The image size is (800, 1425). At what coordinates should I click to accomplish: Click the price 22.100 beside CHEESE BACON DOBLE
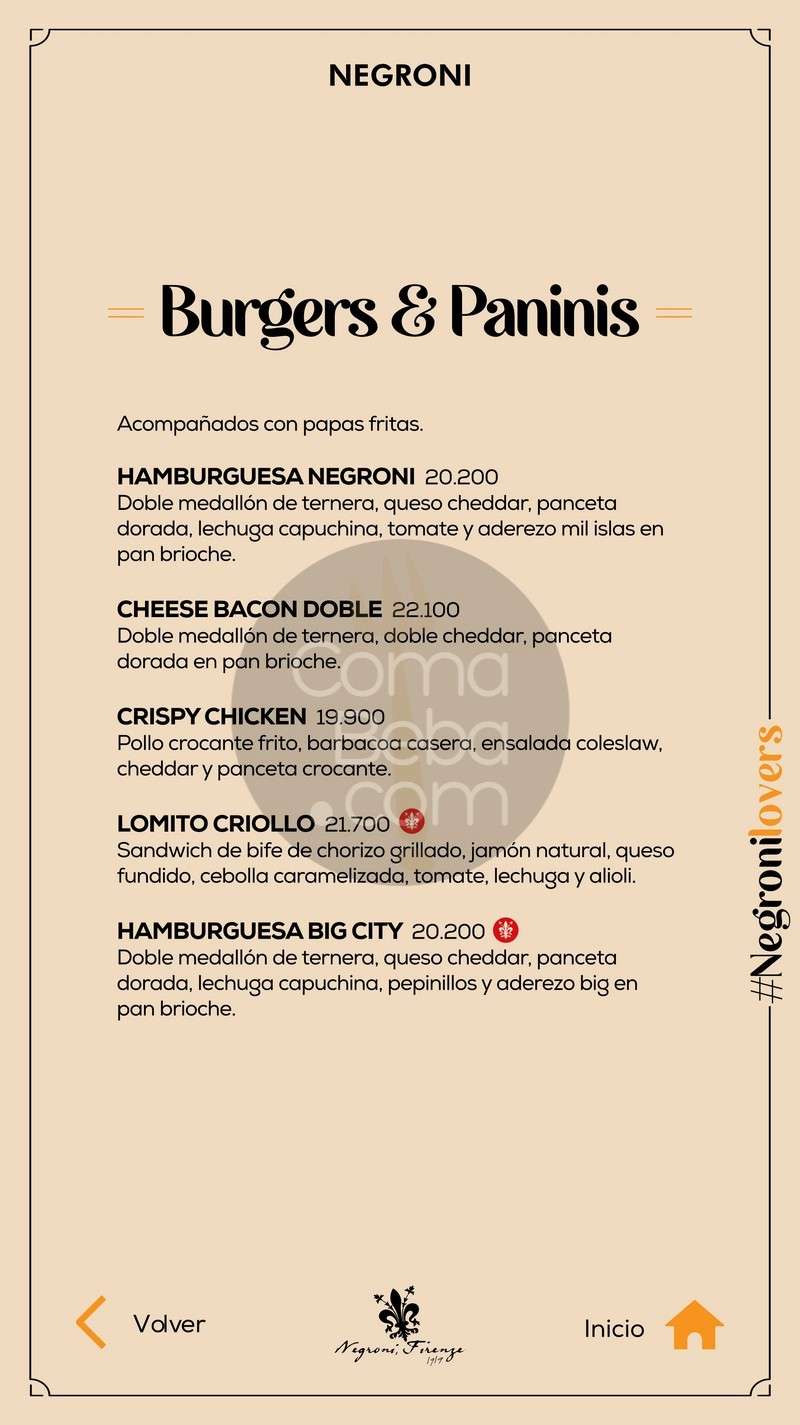[x=424, y=607]
